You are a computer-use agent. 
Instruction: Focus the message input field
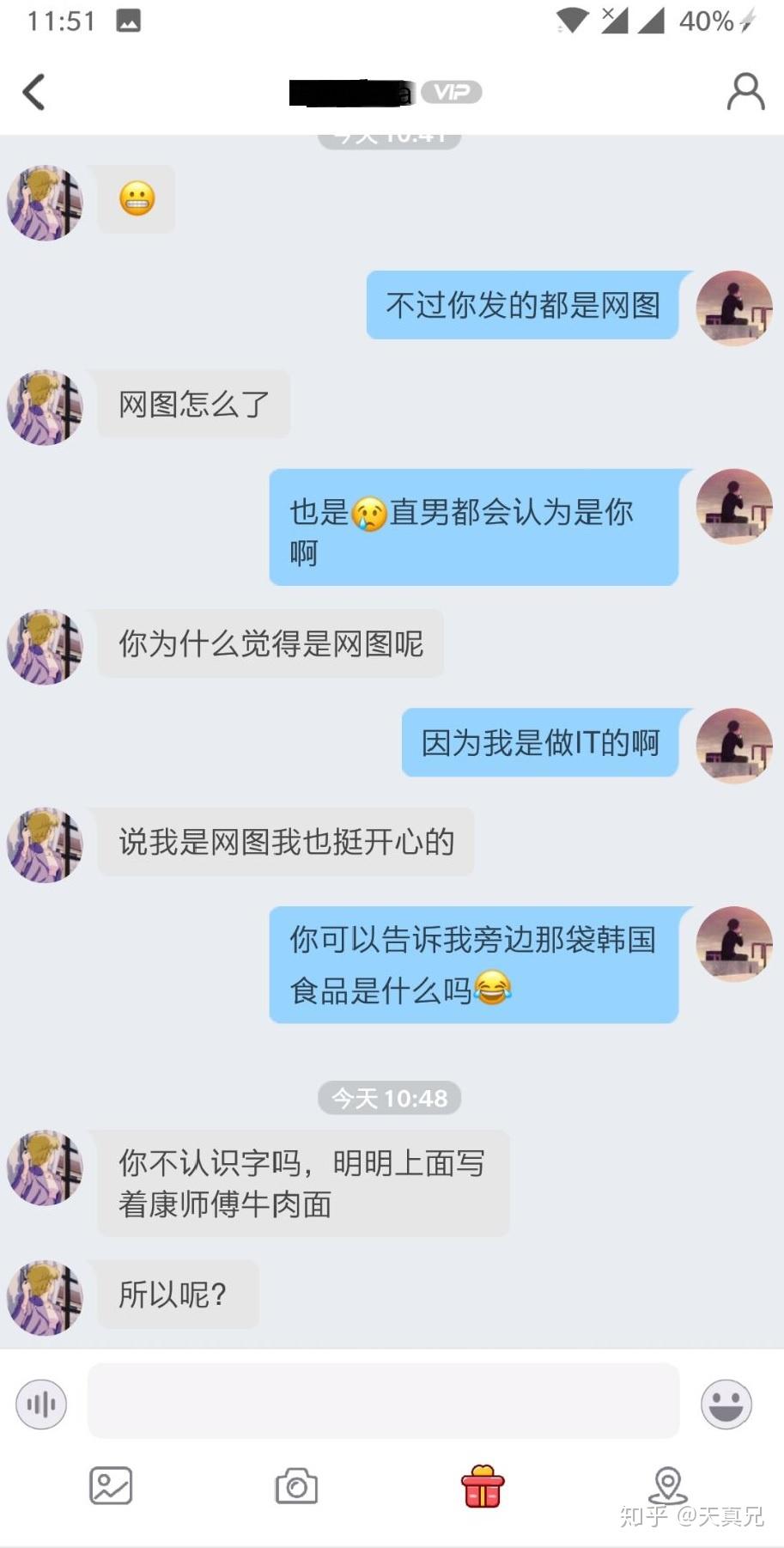(x=383, y=1401)
